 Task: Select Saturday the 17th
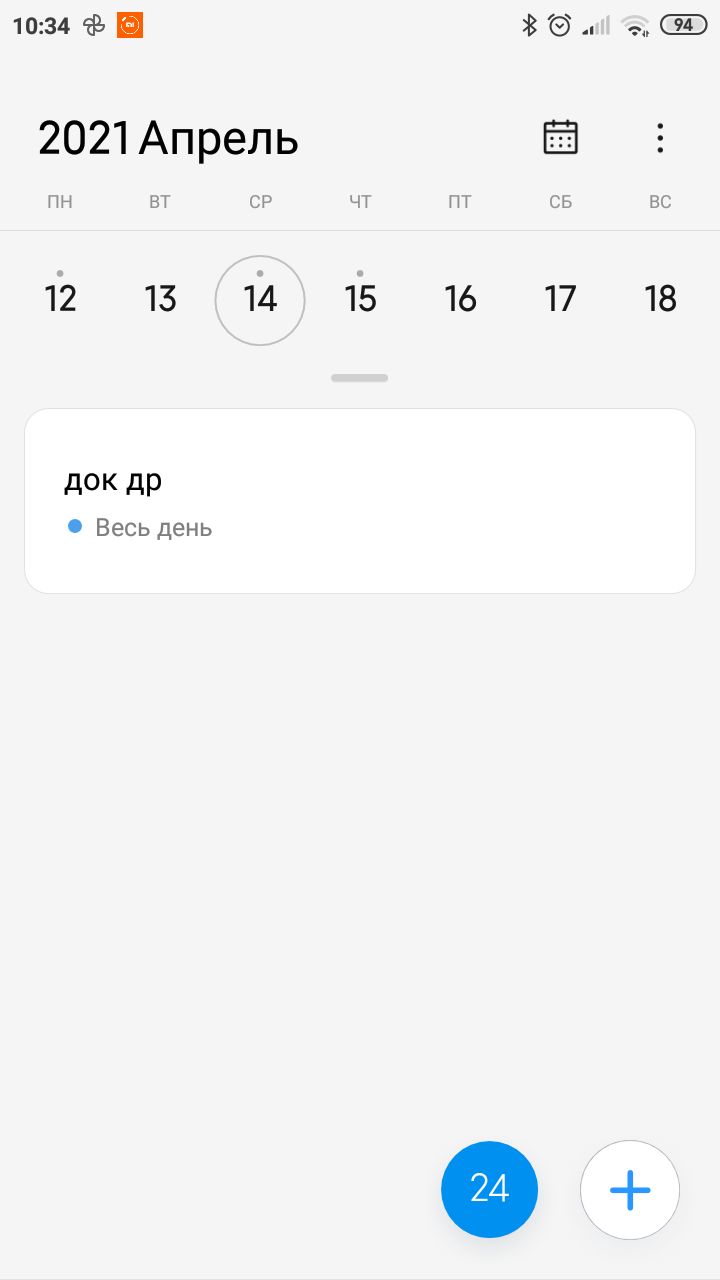560,299
